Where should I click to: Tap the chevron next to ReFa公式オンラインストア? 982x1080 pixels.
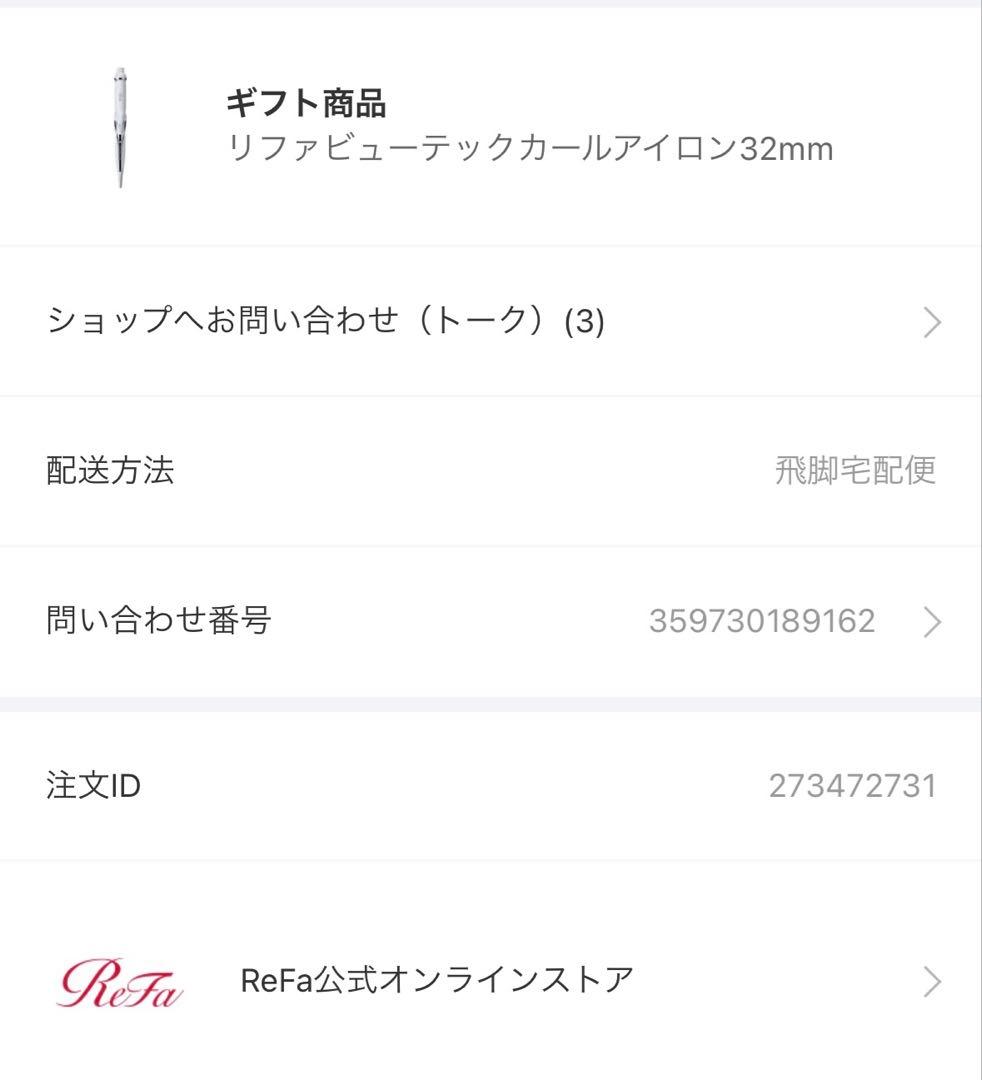point(934,980)
